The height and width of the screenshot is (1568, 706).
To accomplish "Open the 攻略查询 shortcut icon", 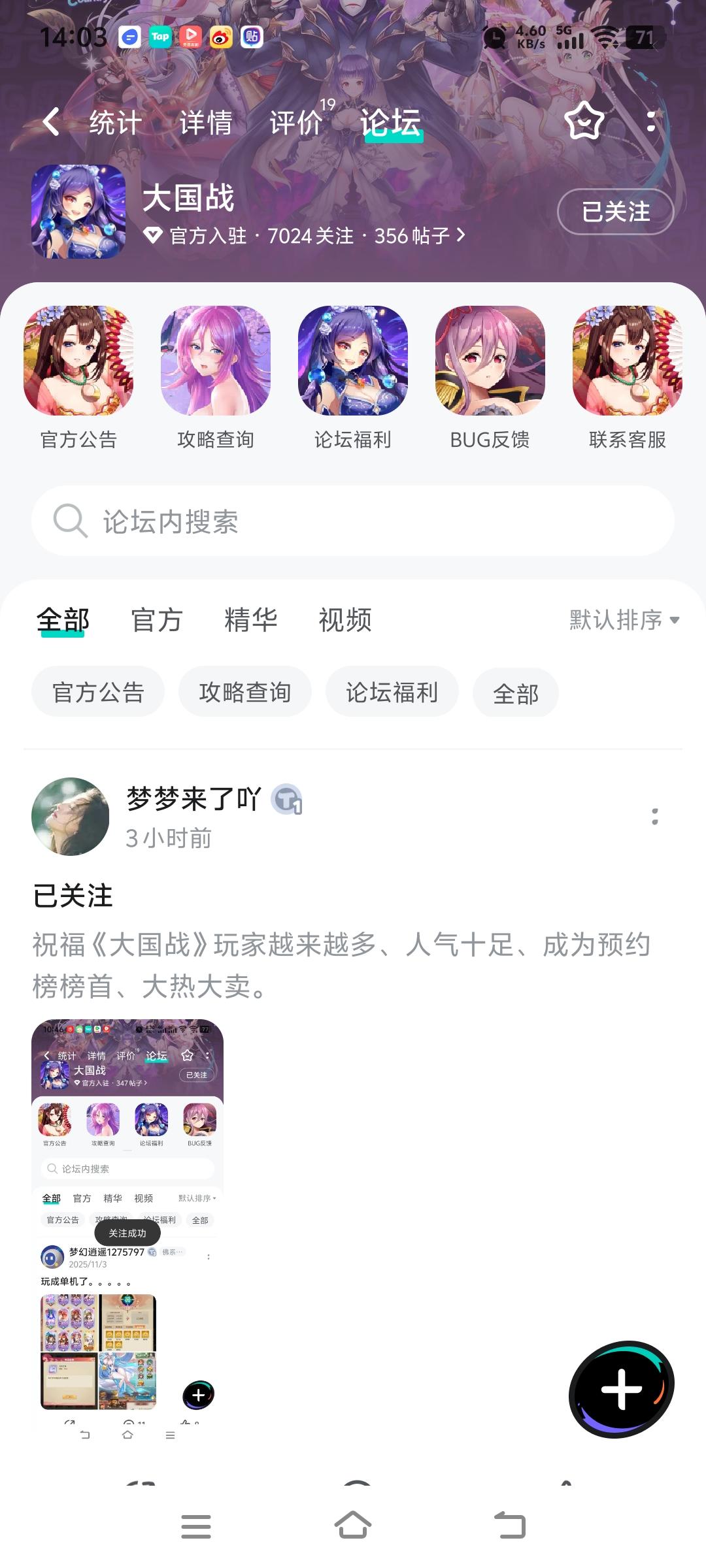I will (216, 361).
